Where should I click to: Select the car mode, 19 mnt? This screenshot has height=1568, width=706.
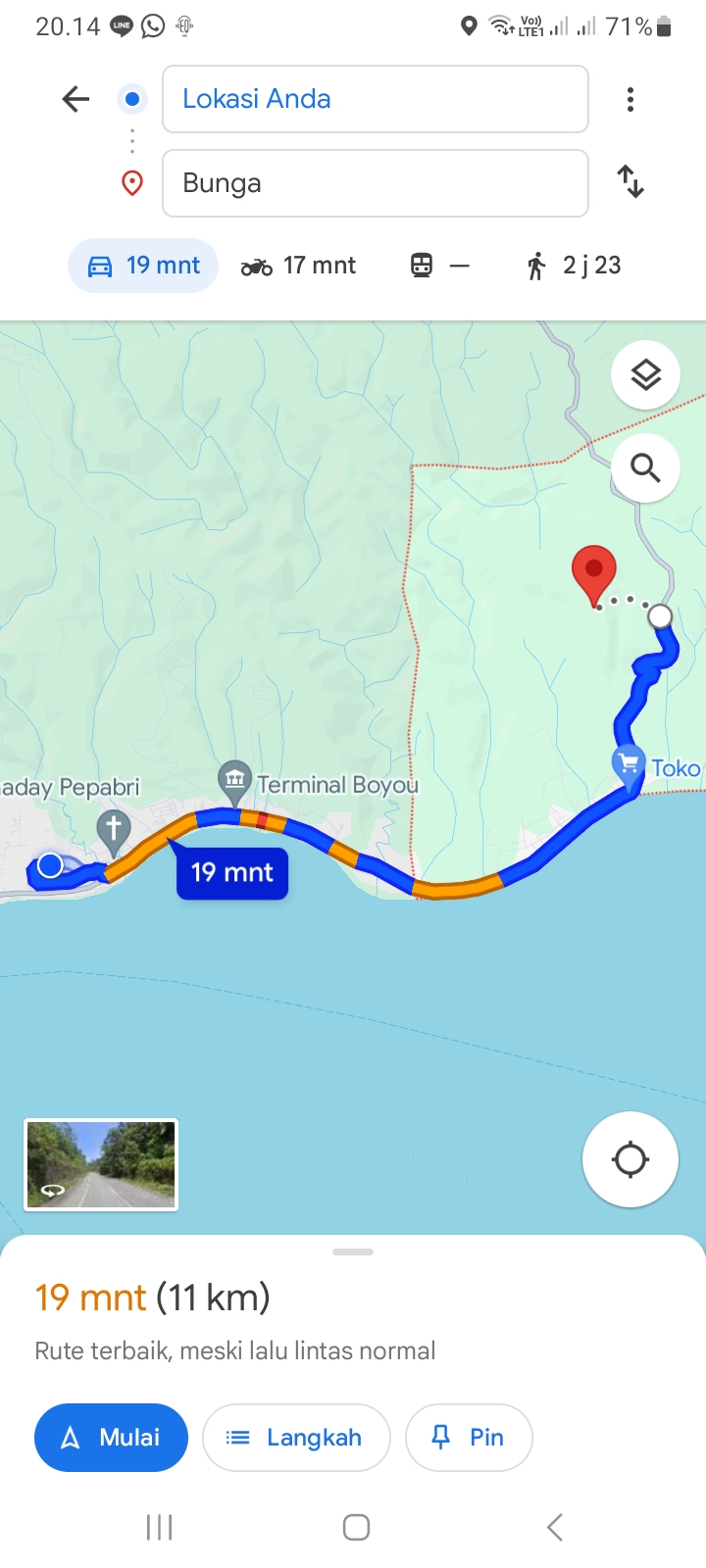coord(143,266)
